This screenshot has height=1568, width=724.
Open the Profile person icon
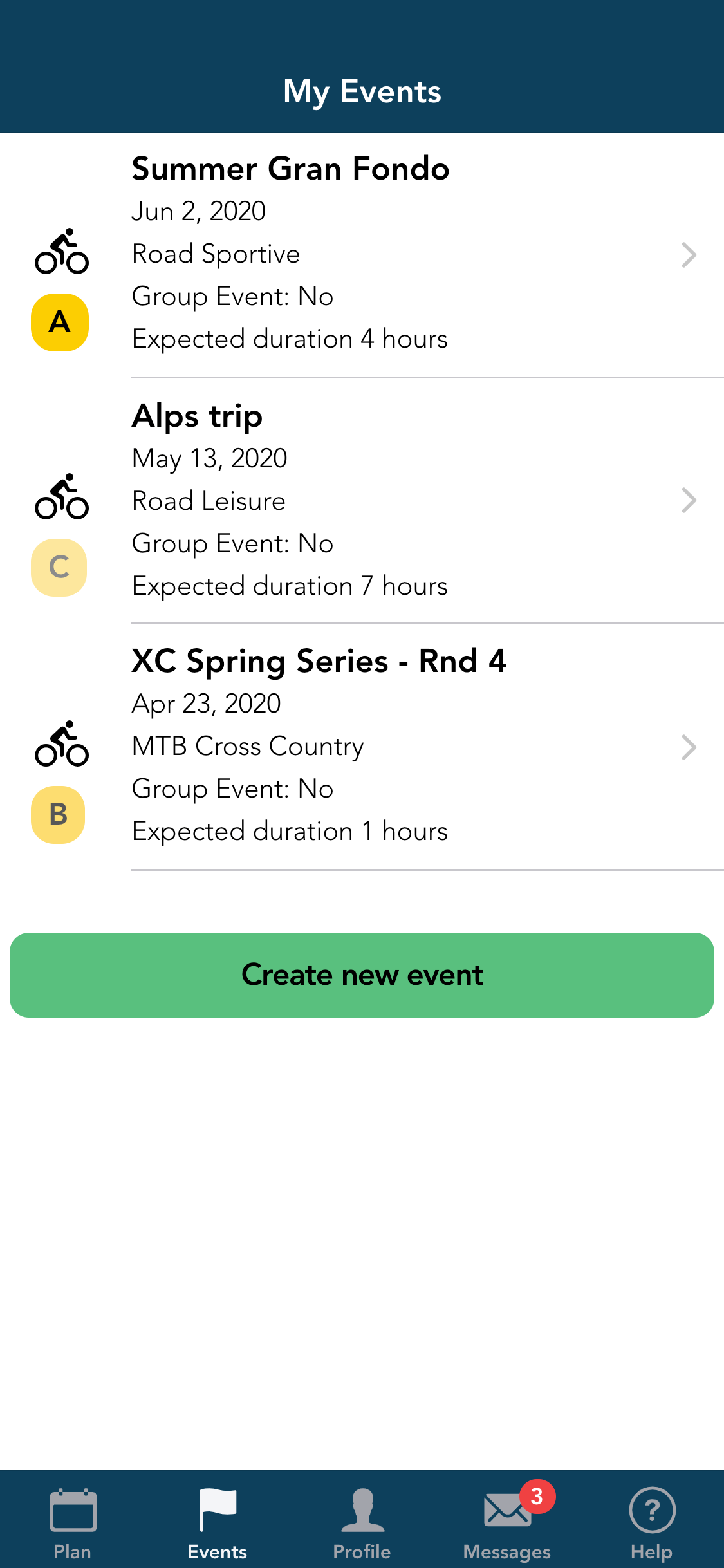[x=362, y=1509]
